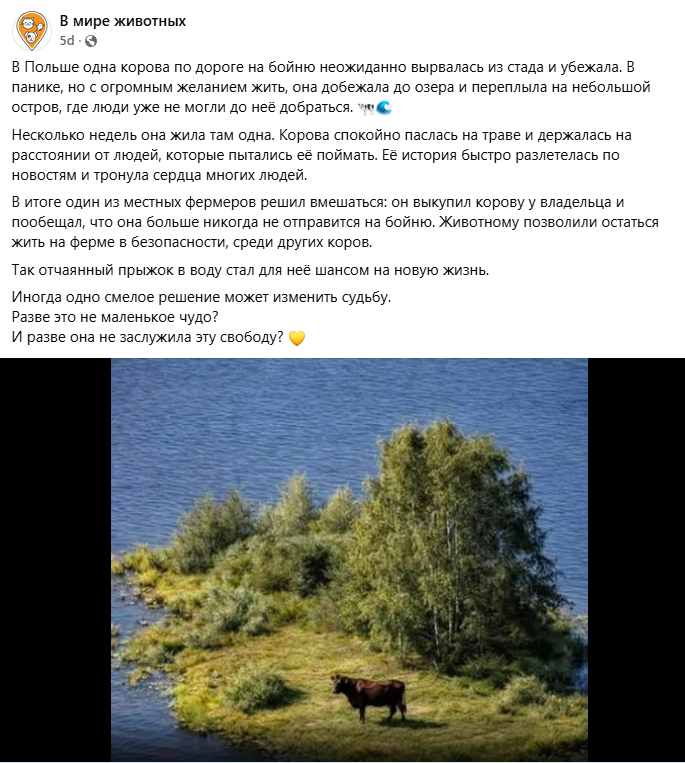Open the В мире животных page avatar

[31, 30]
